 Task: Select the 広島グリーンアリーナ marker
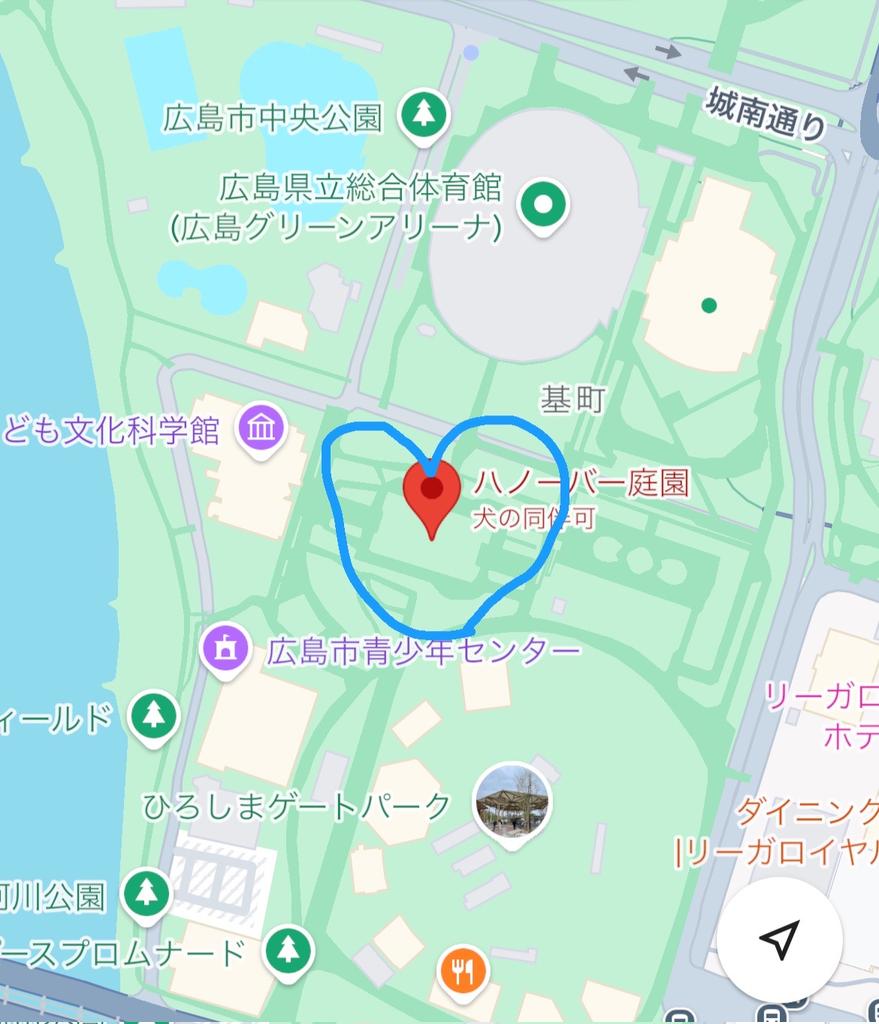[x=544, y=205]
